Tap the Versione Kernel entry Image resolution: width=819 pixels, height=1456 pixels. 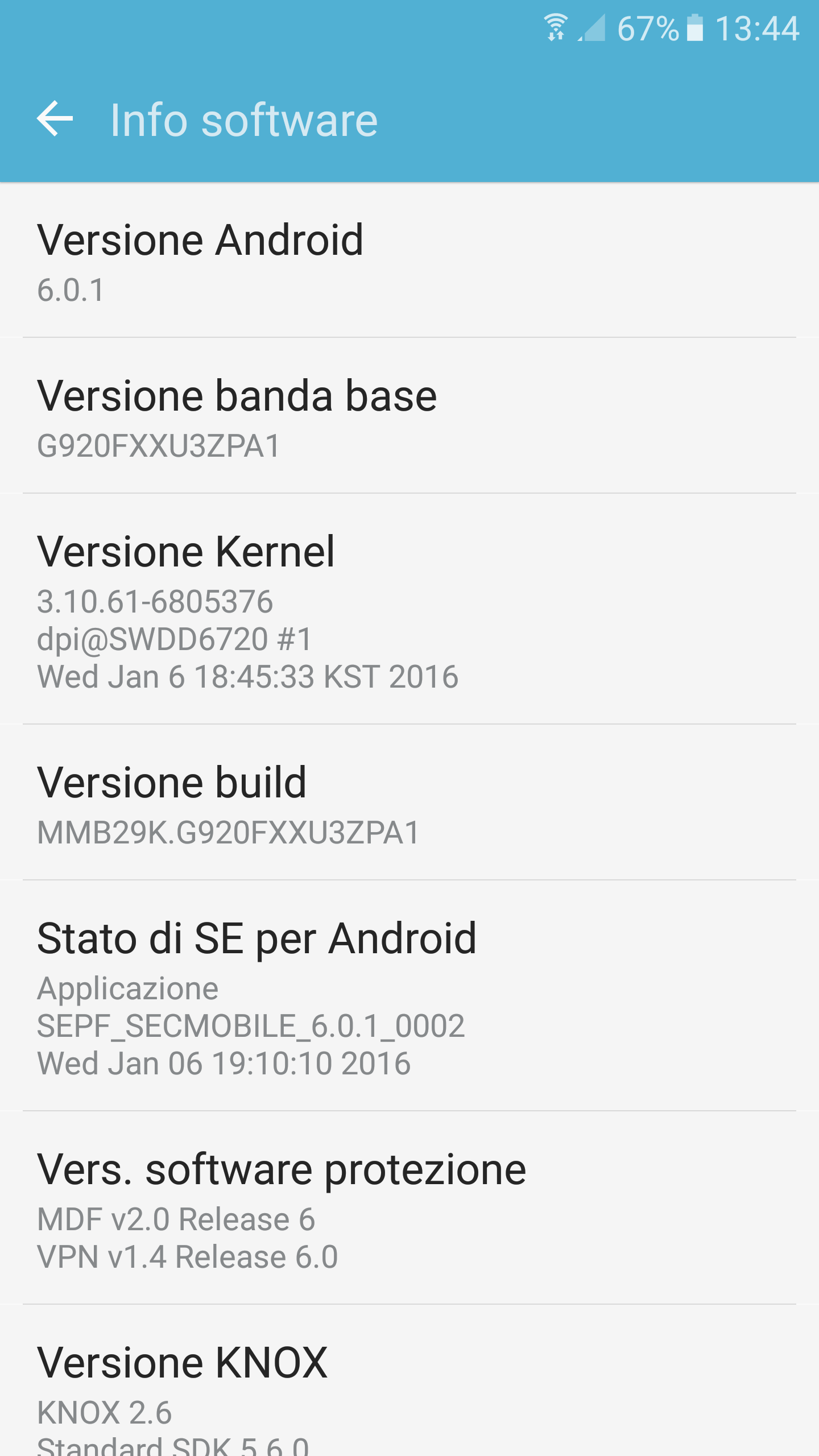(409, 609)
